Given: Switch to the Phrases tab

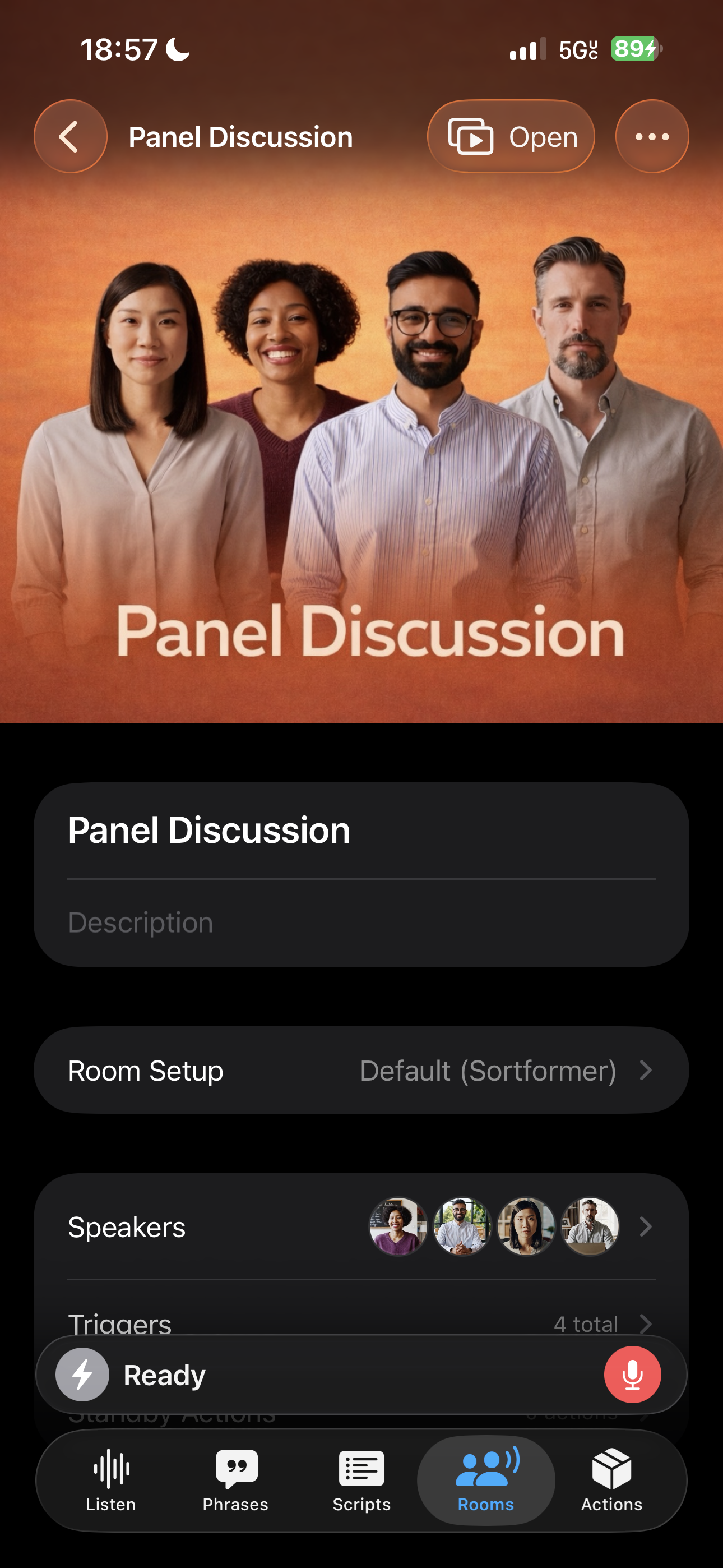Looking at the screenshot, I should click(x=235, y=1480).
